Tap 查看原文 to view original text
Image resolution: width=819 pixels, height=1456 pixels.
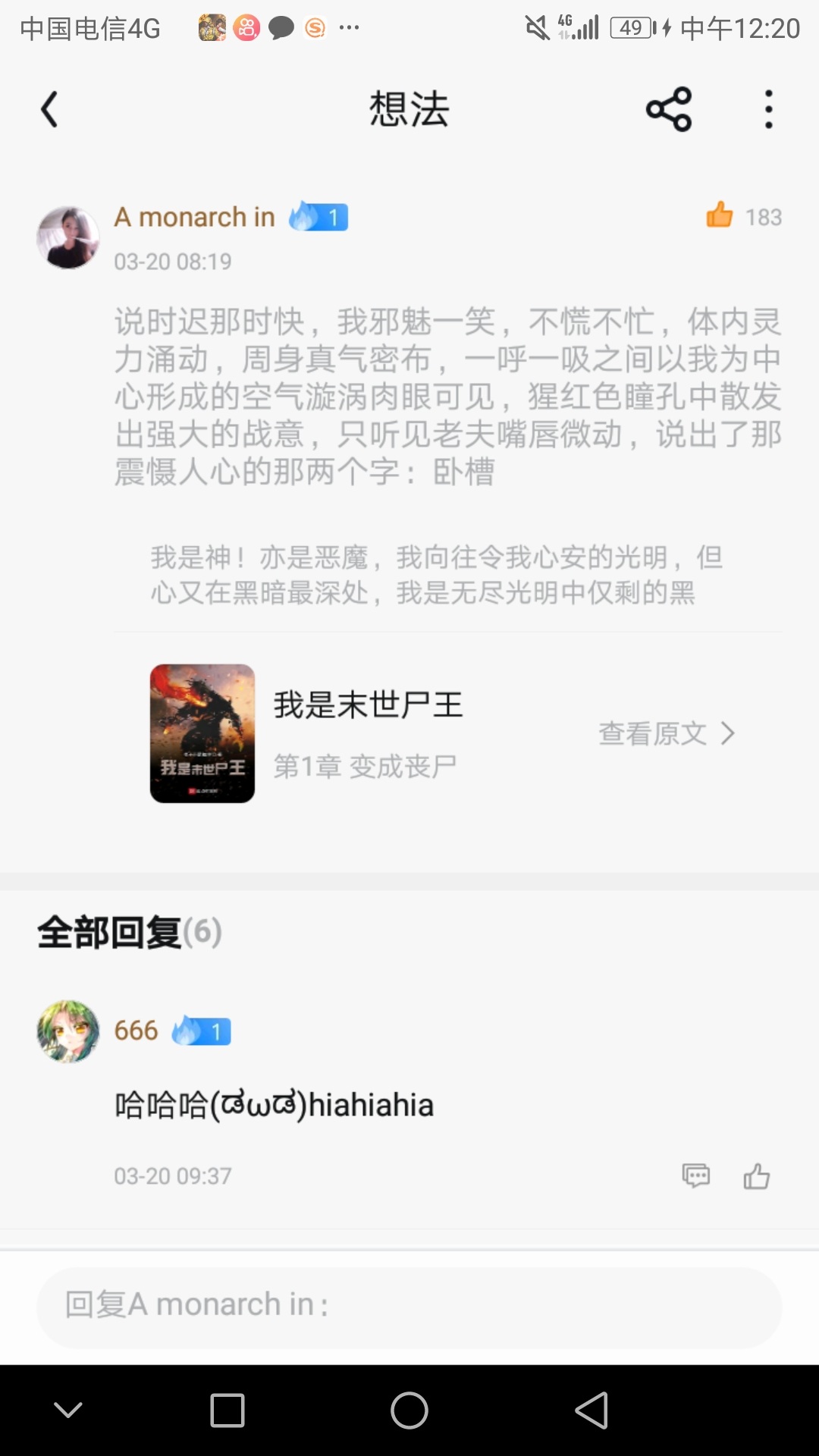click(666, 733)
